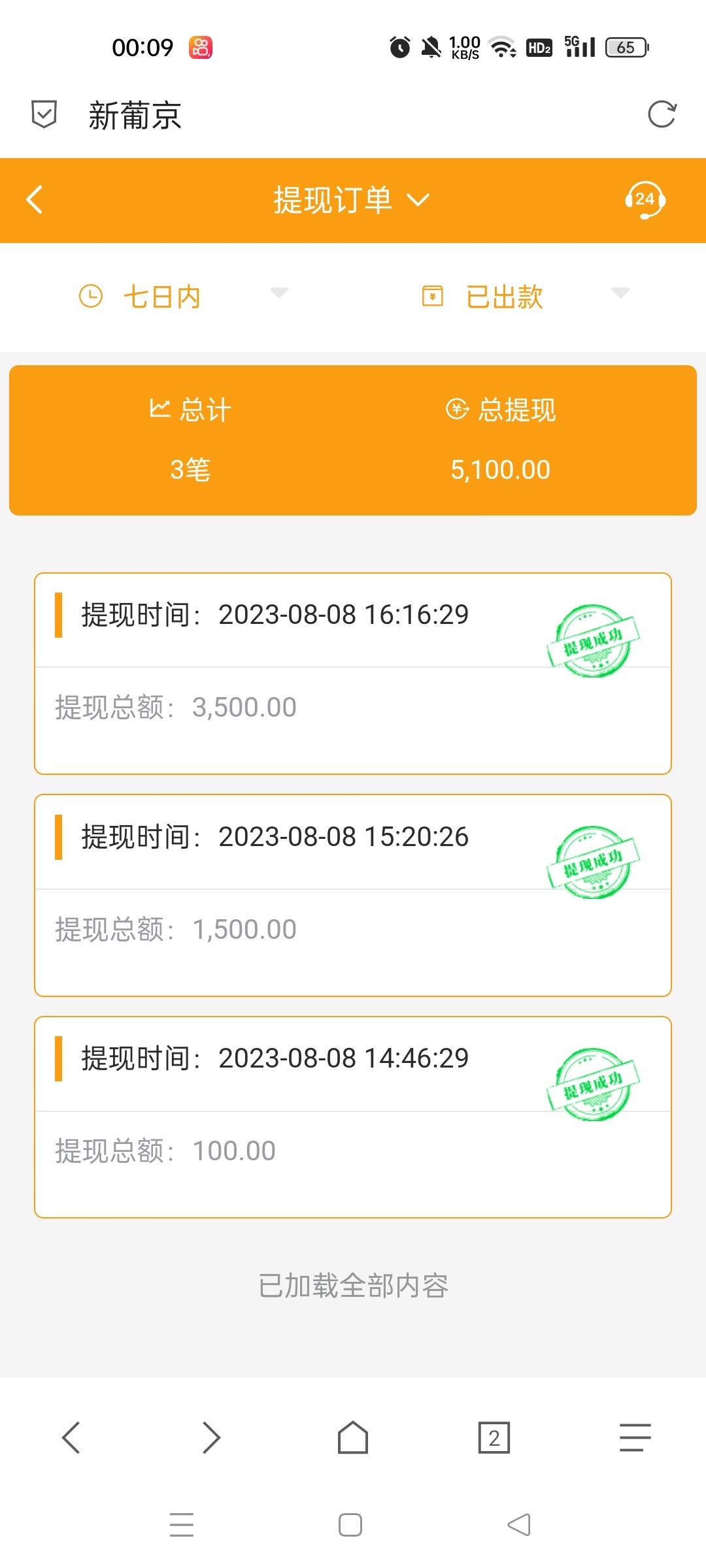
Task: Open the 七日内 time range filter
Action: pos(183,296)
